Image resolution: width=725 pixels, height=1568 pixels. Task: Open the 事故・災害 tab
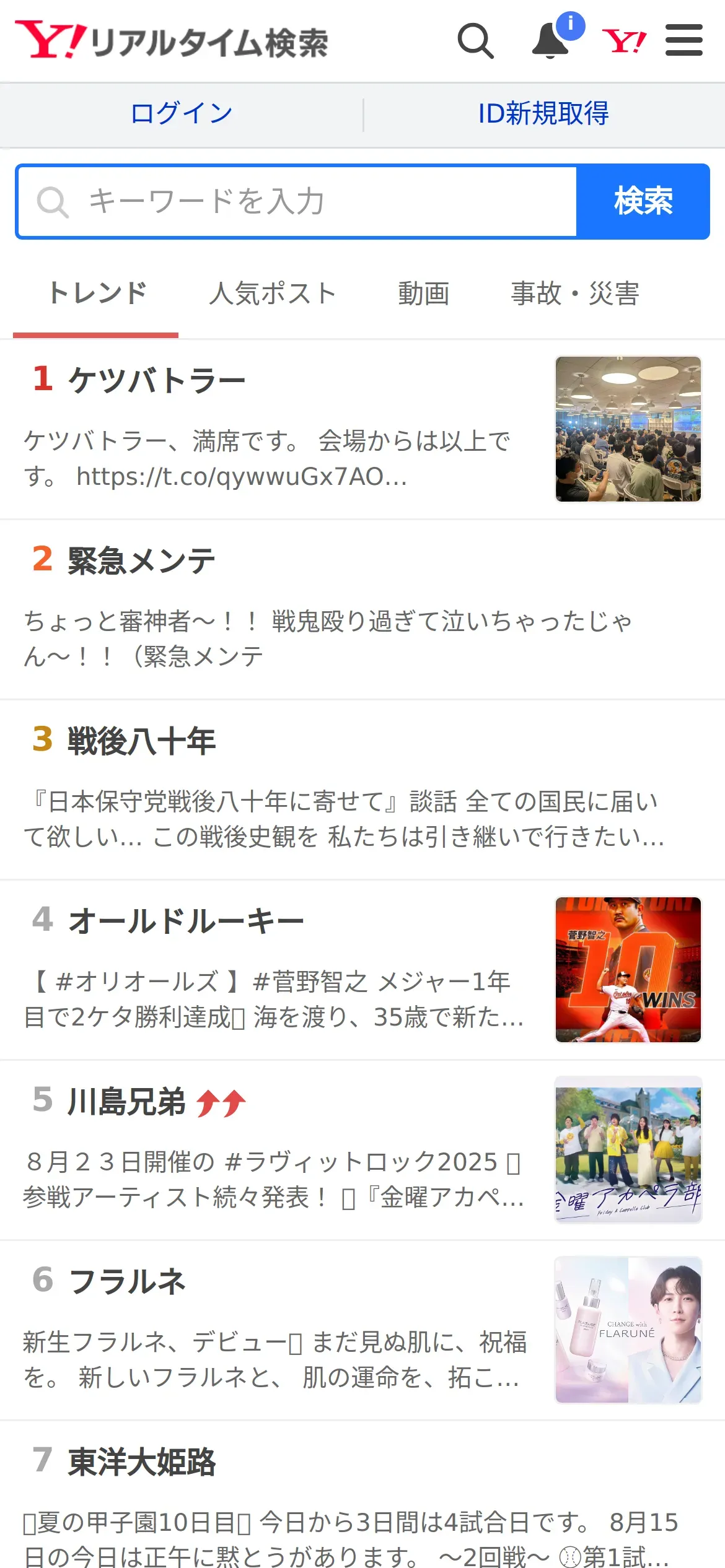(x=574, y=294)
